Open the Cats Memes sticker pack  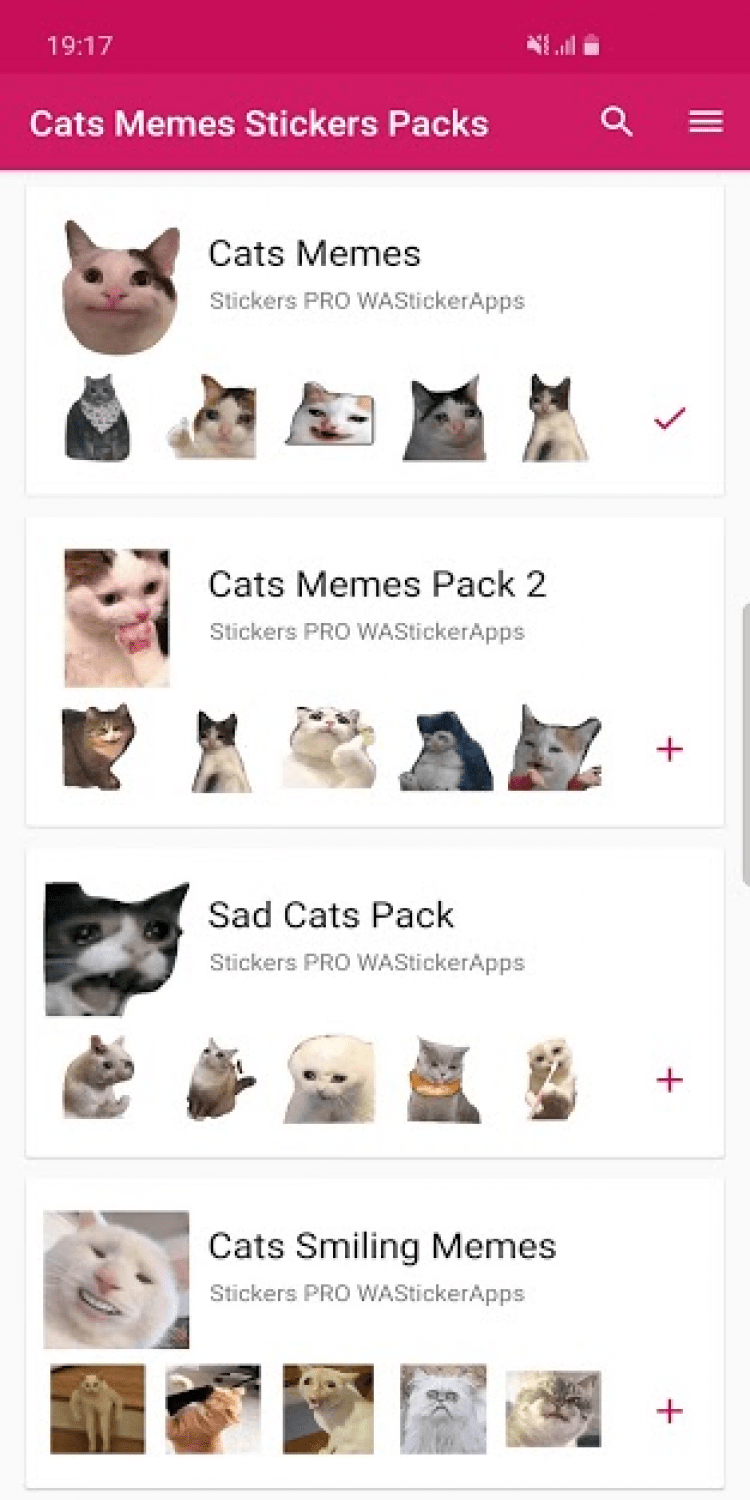(314, 254)
